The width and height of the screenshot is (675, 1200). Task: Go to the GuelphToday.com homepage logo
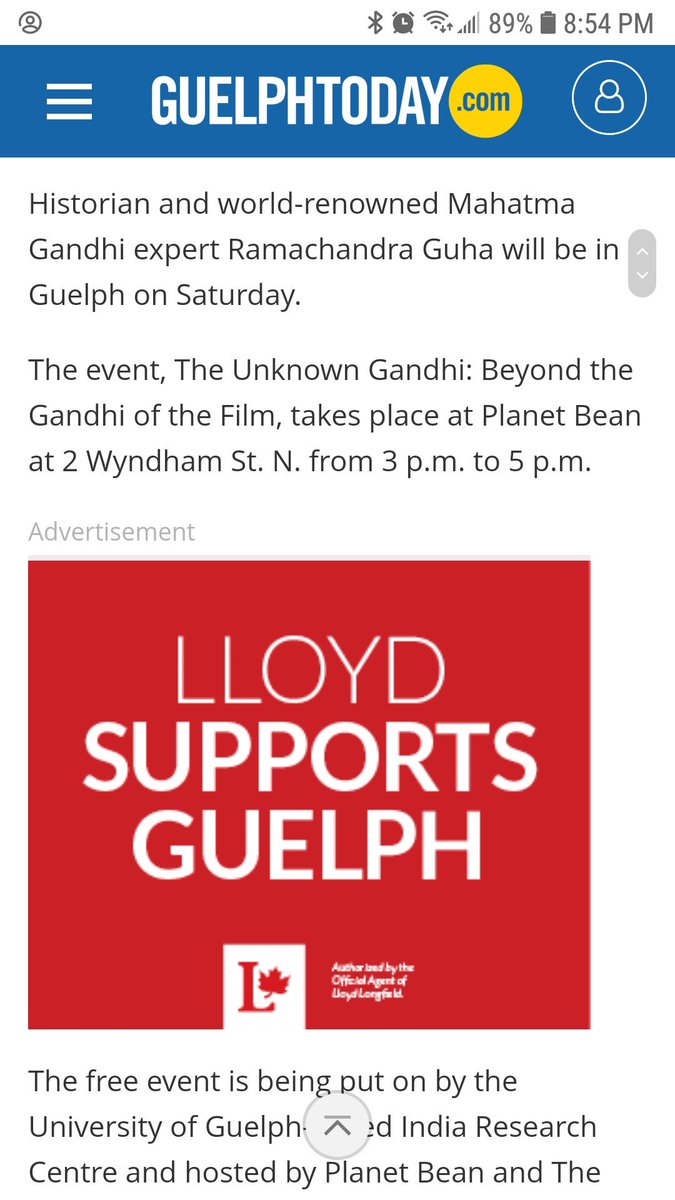click(x=336, y=100)
